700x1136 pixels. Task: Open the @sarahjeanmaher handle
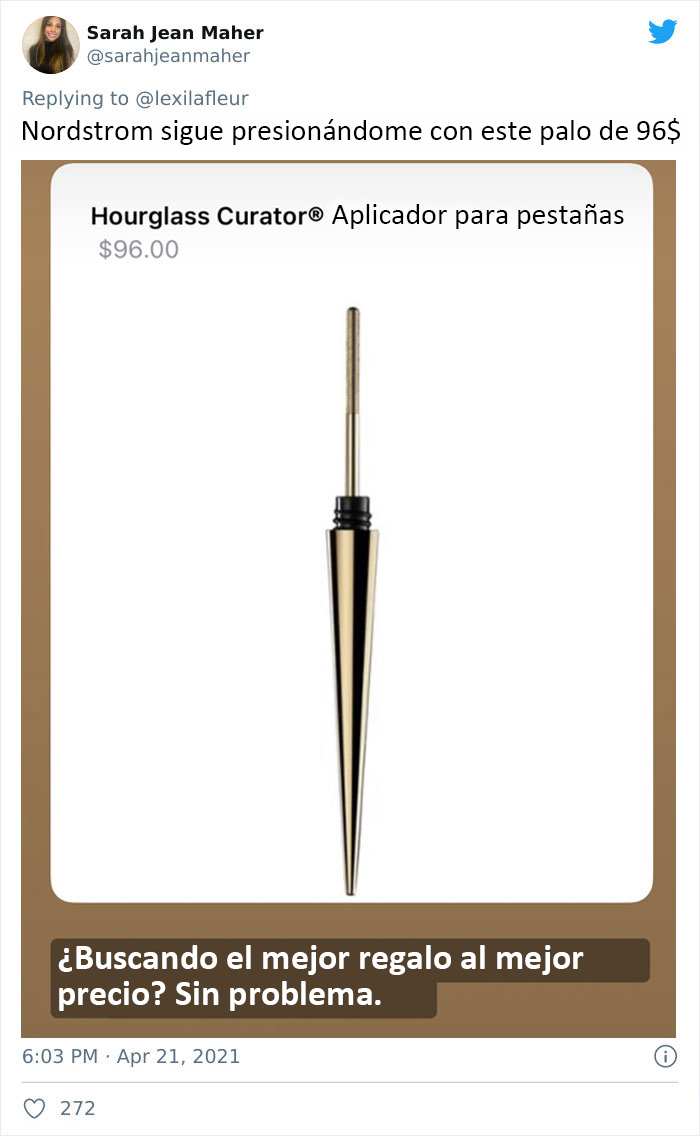[168, 57]
